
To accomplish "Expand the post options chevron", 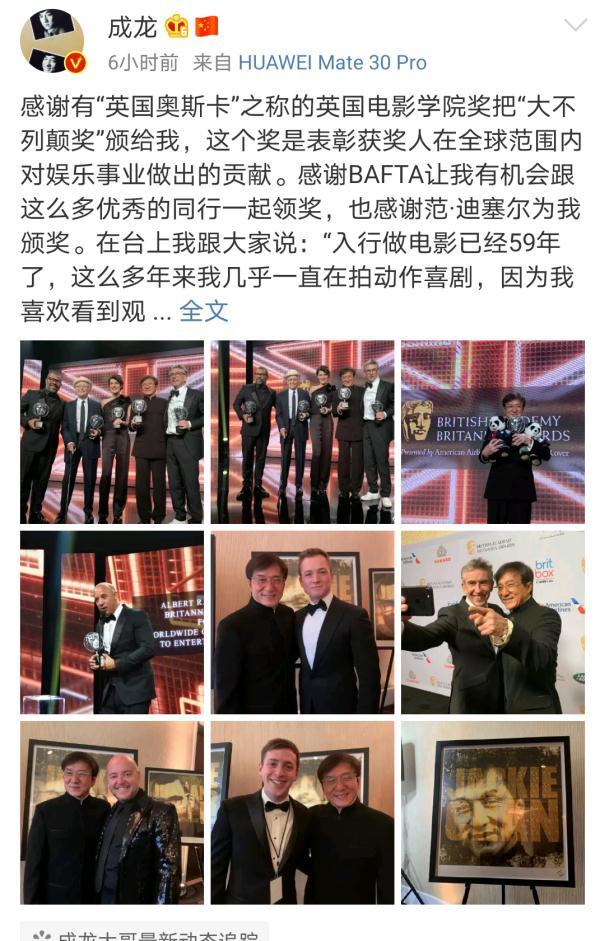I will (575, 24).
